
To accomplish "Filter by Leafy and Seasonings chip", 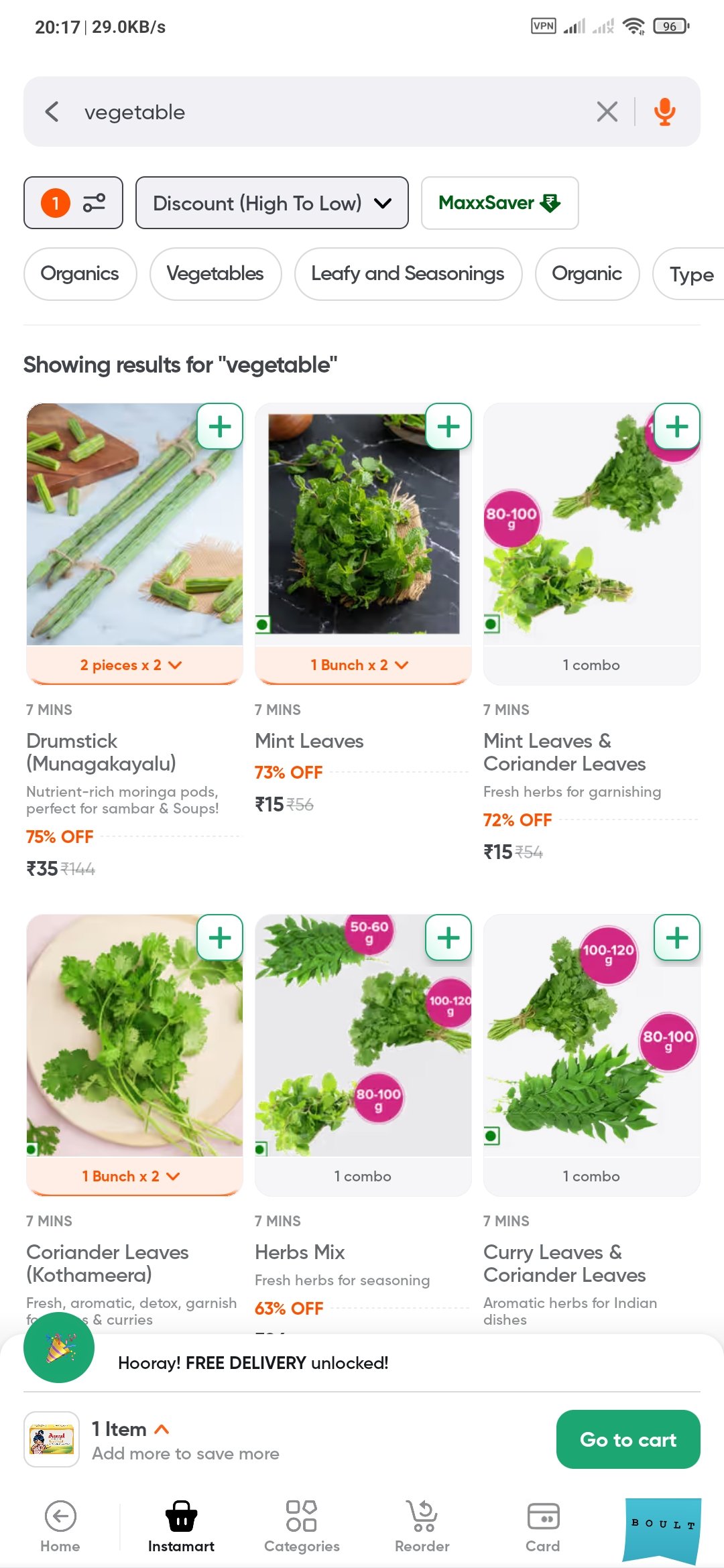I will (408, 273).
